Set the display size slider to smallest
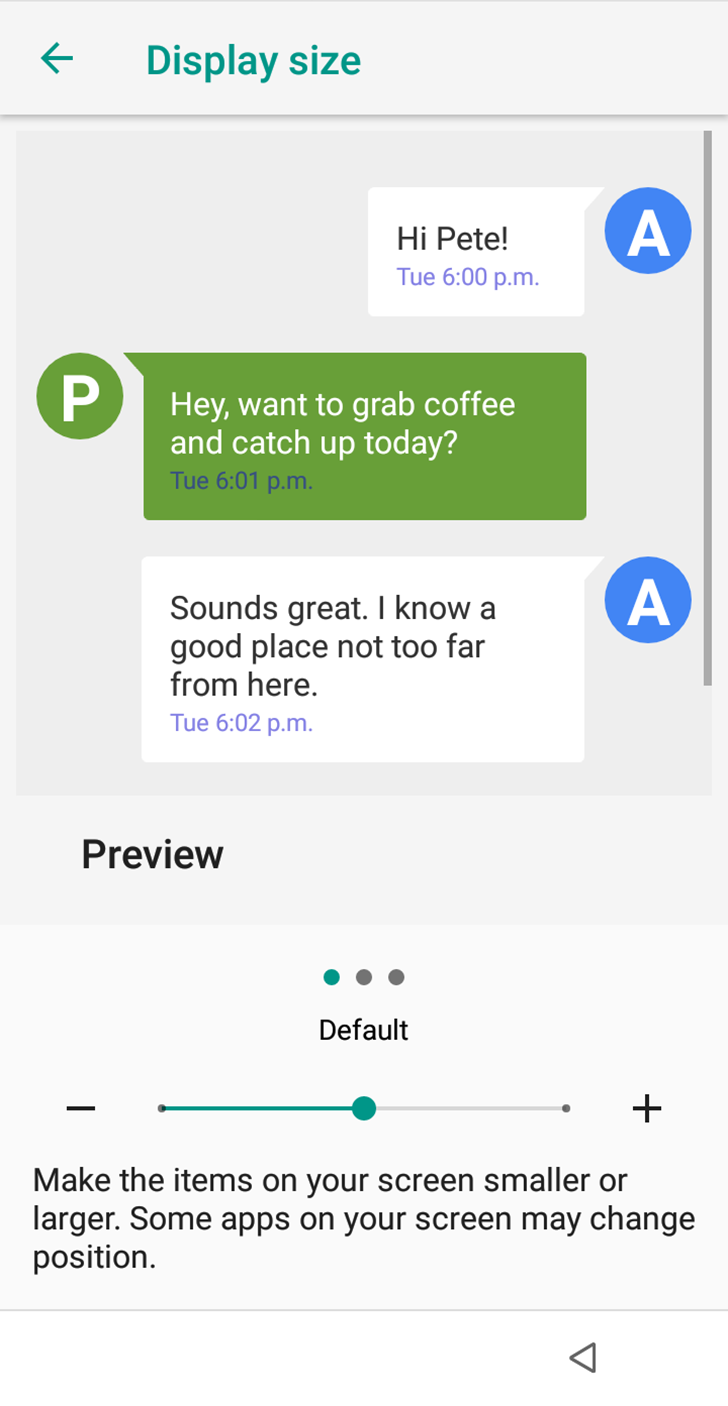 pos(162,1108)
